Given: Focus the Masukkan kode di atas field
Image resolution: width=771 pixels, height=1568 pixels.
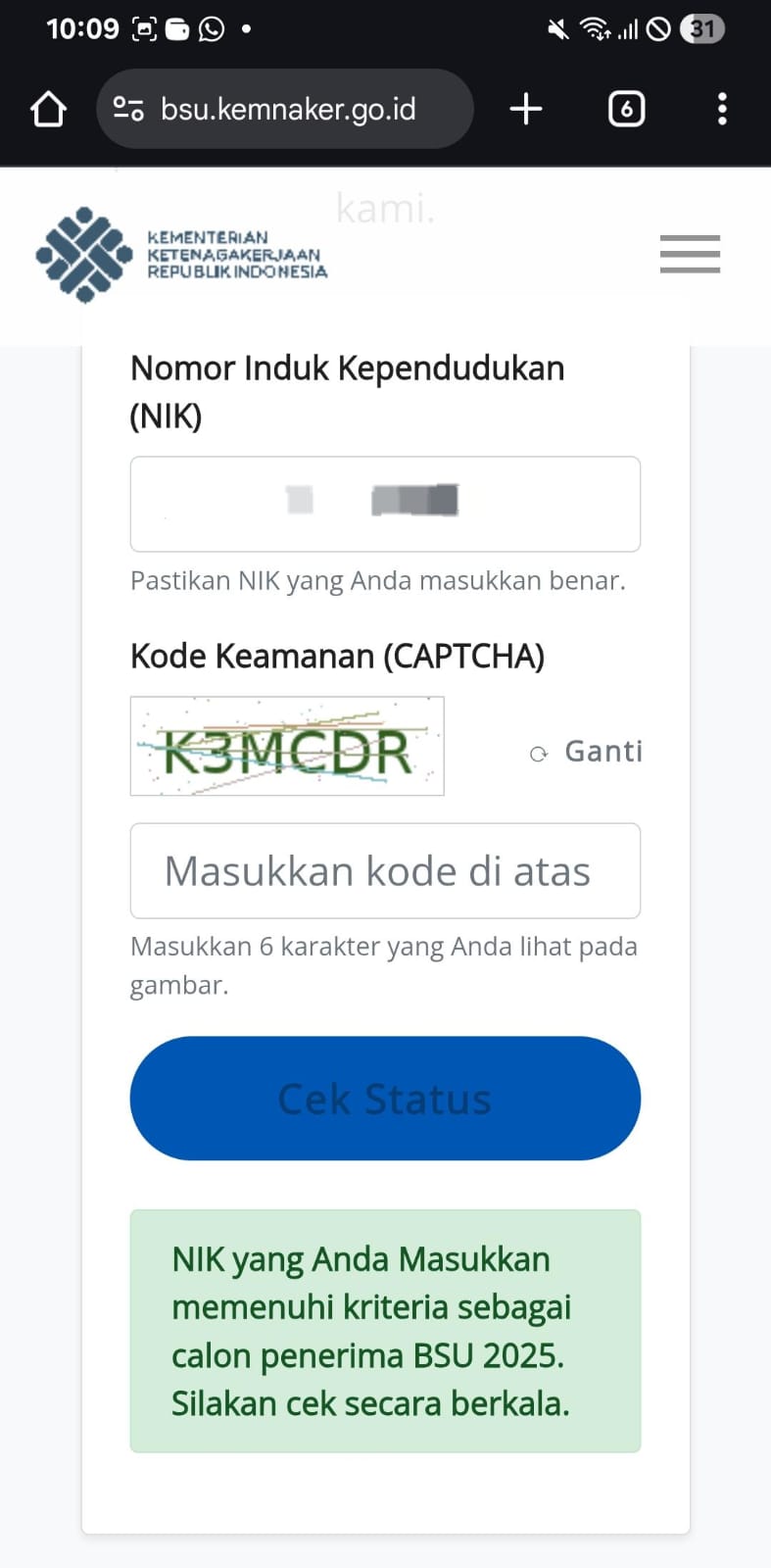Looking at the screenshot, I should tap(385, 870).
